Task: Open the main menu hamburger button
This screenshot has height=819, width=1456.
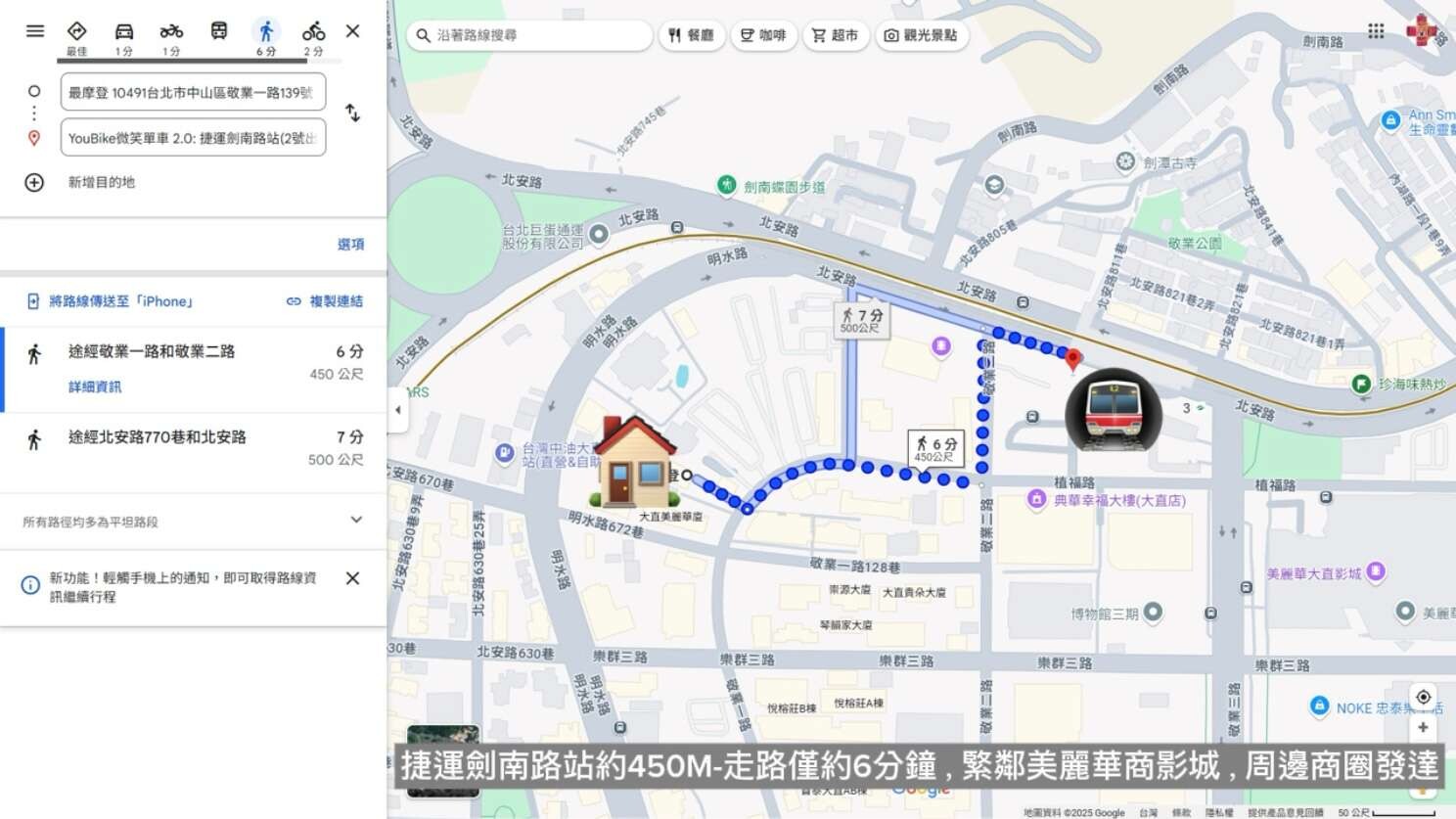Action: [x=35, y=31]
